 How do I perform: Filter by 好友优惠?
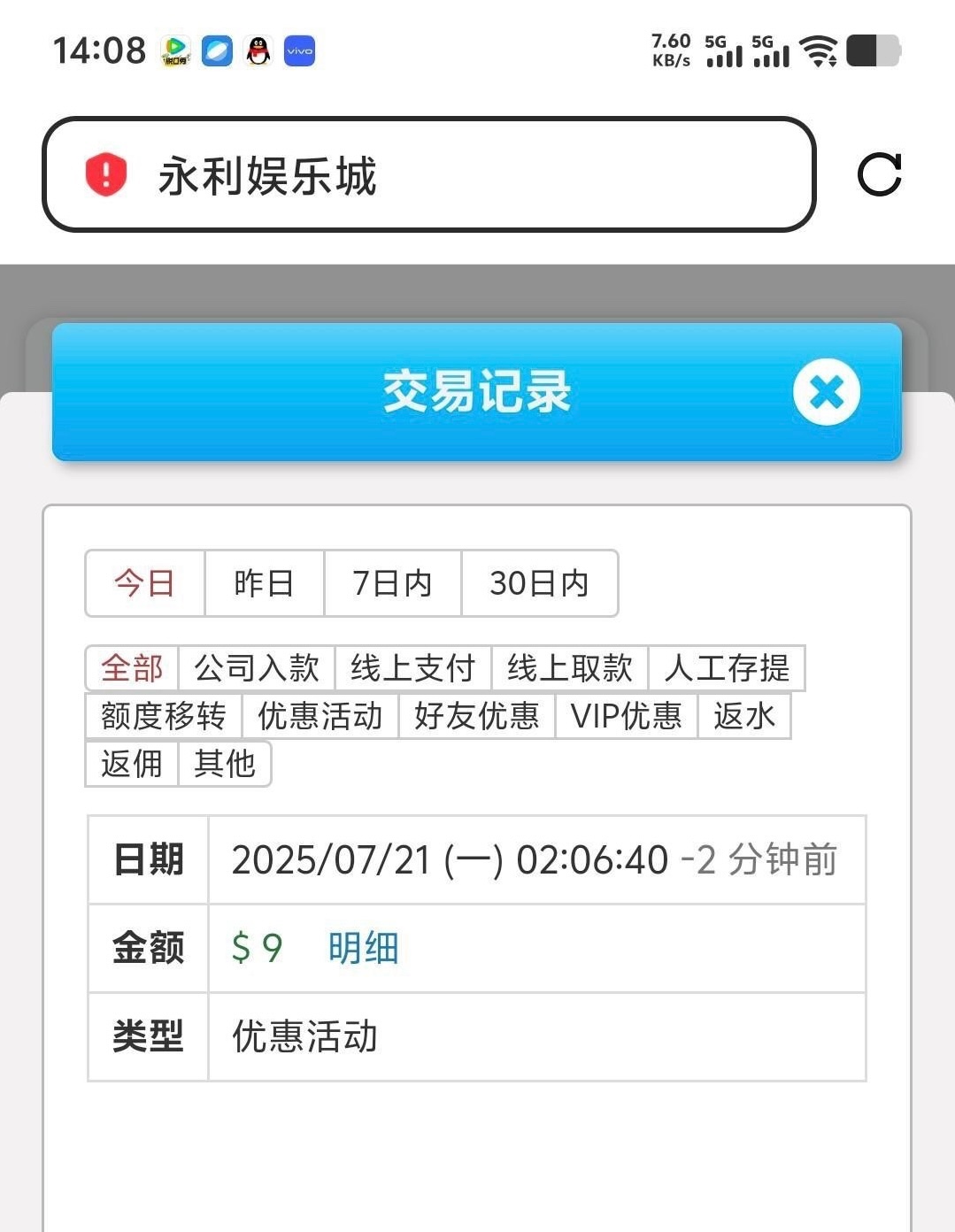point(477,716)
